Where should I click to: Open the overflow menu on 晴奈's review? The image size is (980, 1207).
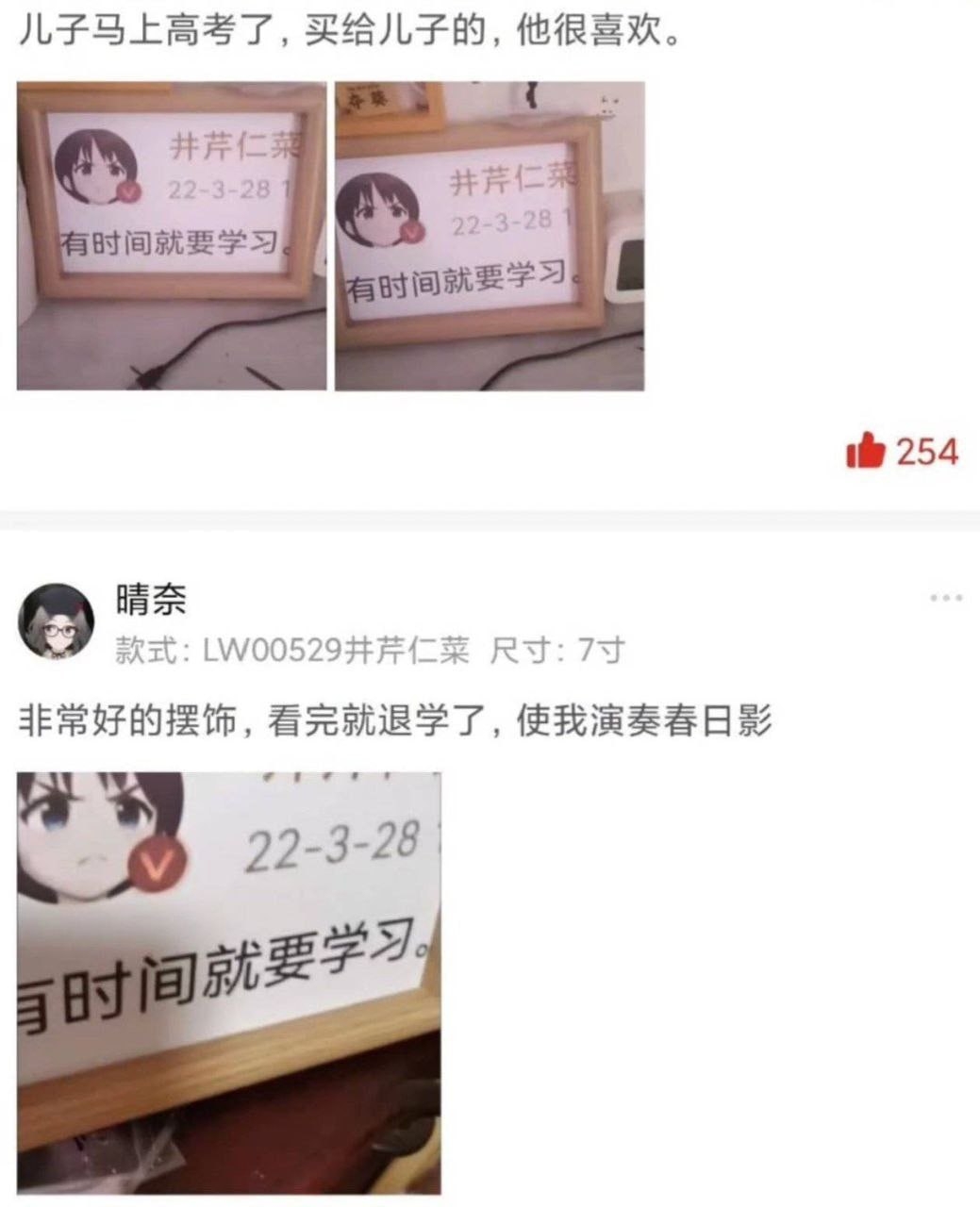click(x=945, y=598)
